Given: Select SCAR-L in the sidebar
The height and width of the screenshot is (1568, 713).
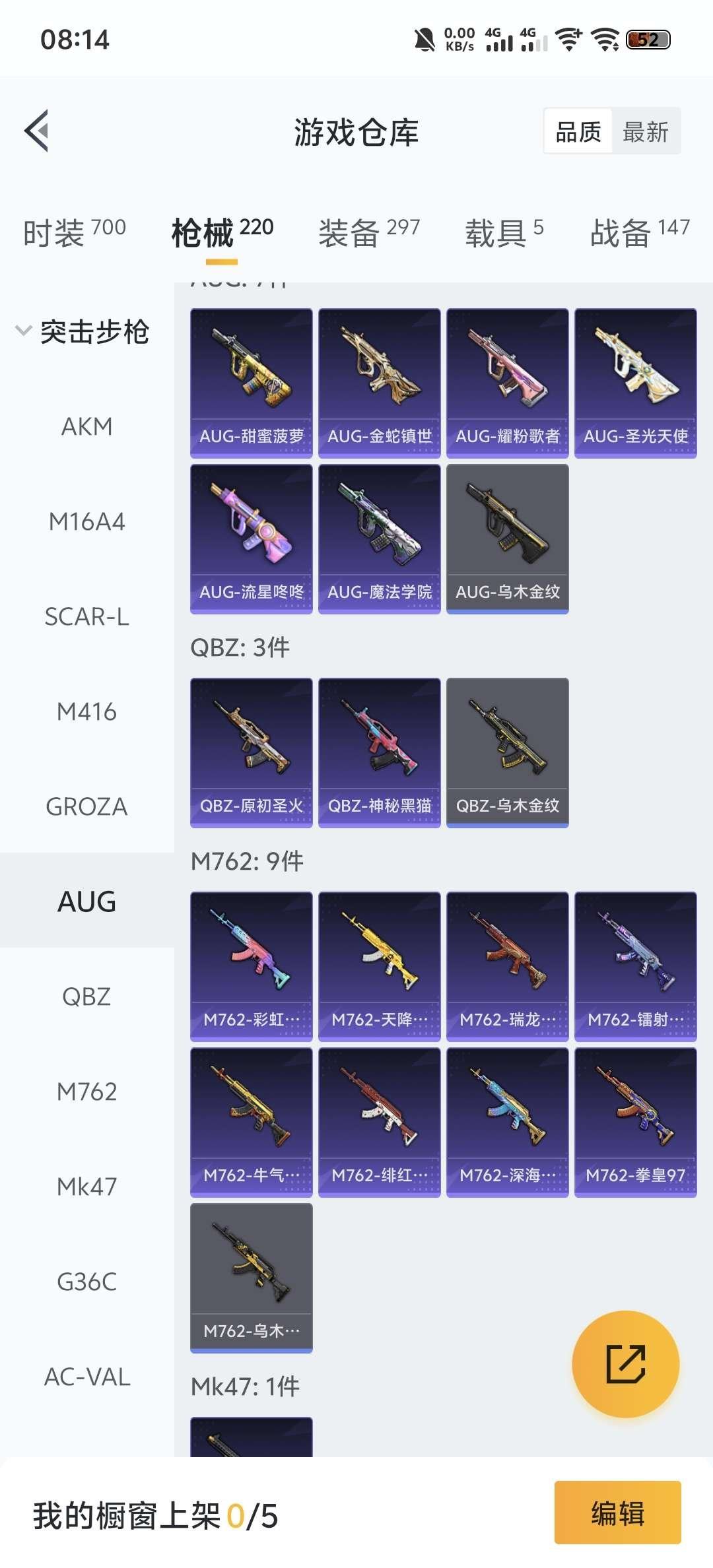Looking at the screenshot, I should (x=86, y=617).
